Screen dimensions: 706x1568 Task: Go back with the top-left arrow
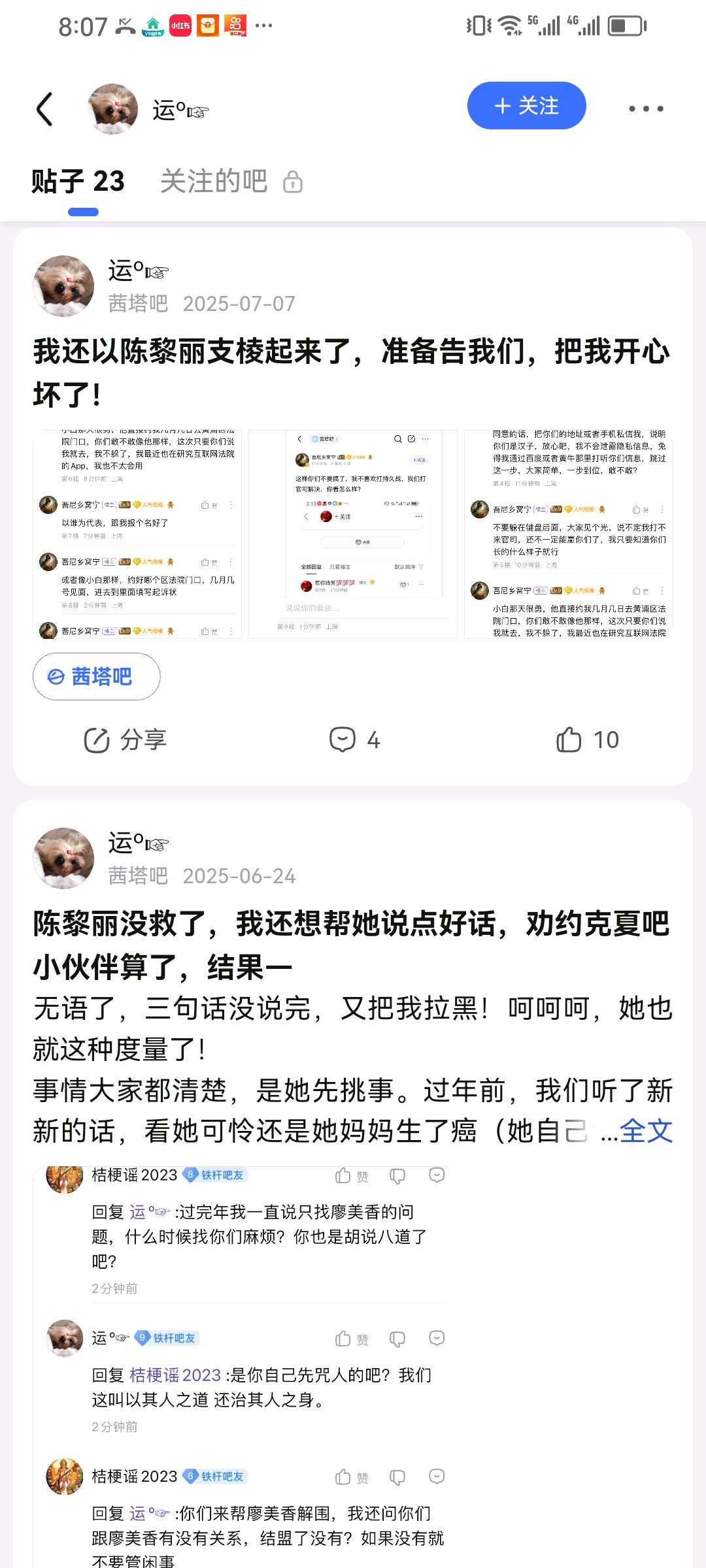44,108
